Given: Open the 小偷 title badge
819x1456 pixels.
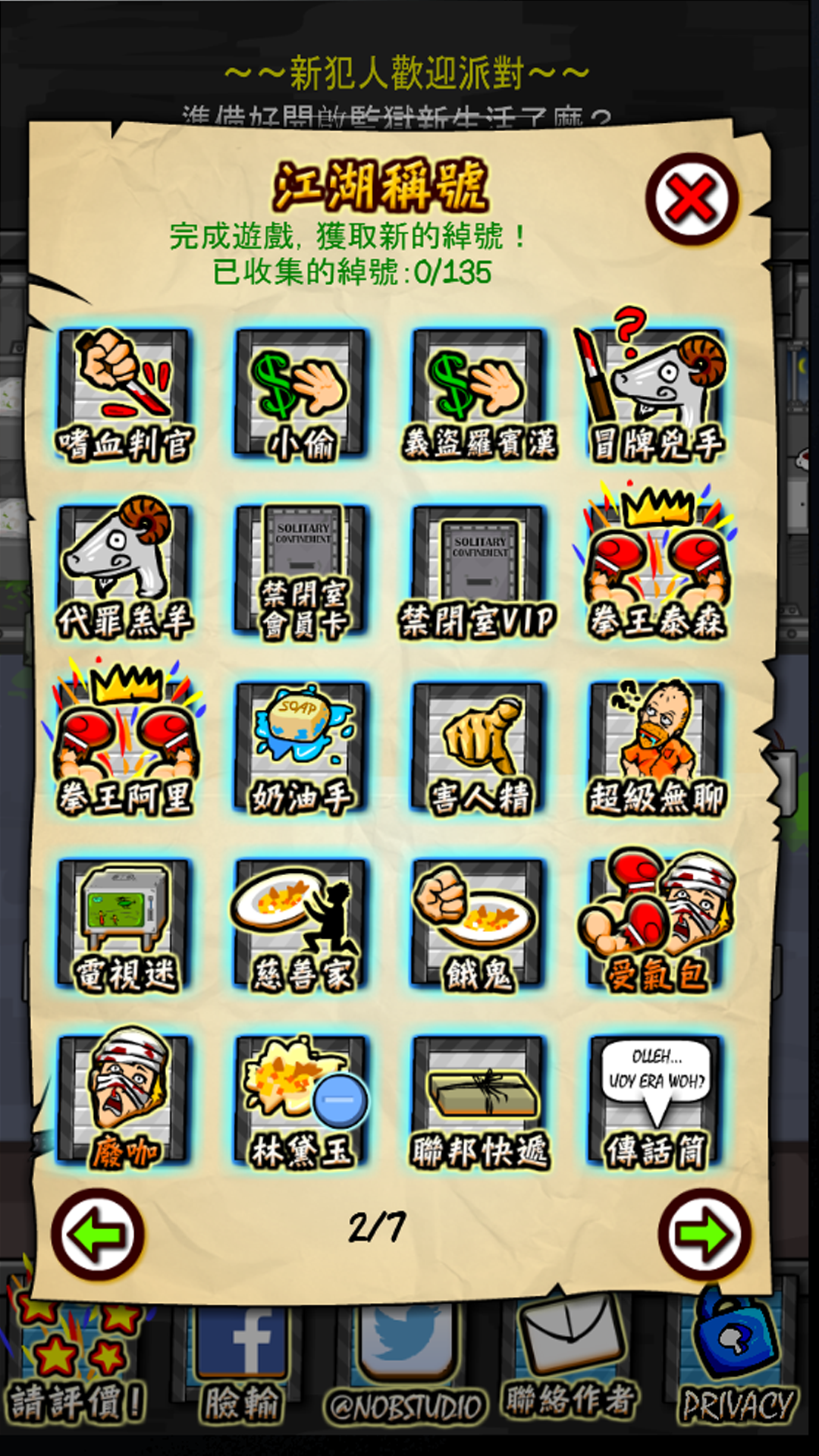Looking at the screenshot, I should click(301, 394).
